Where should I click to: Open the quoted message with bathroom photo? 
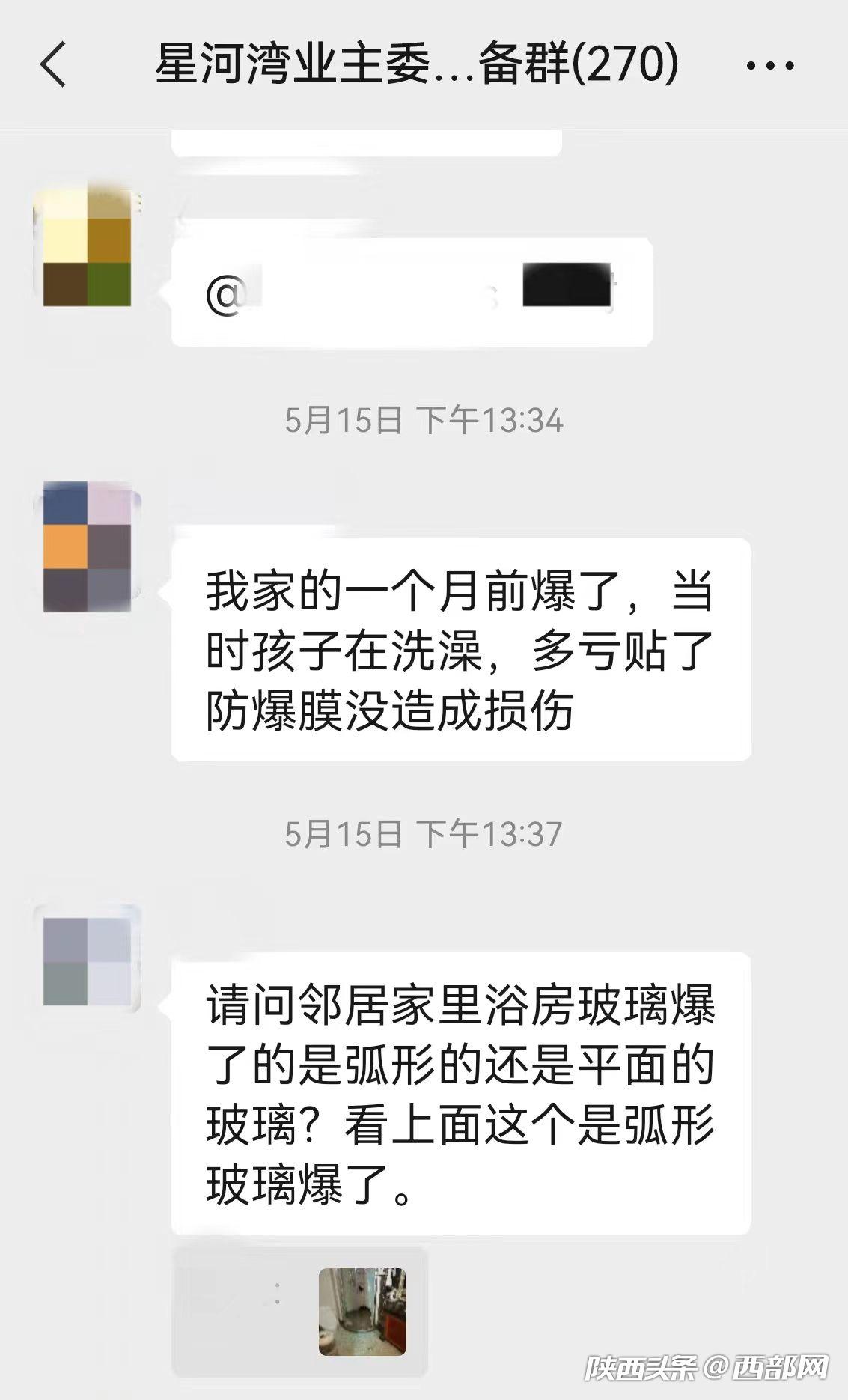tap(301, 1311)
